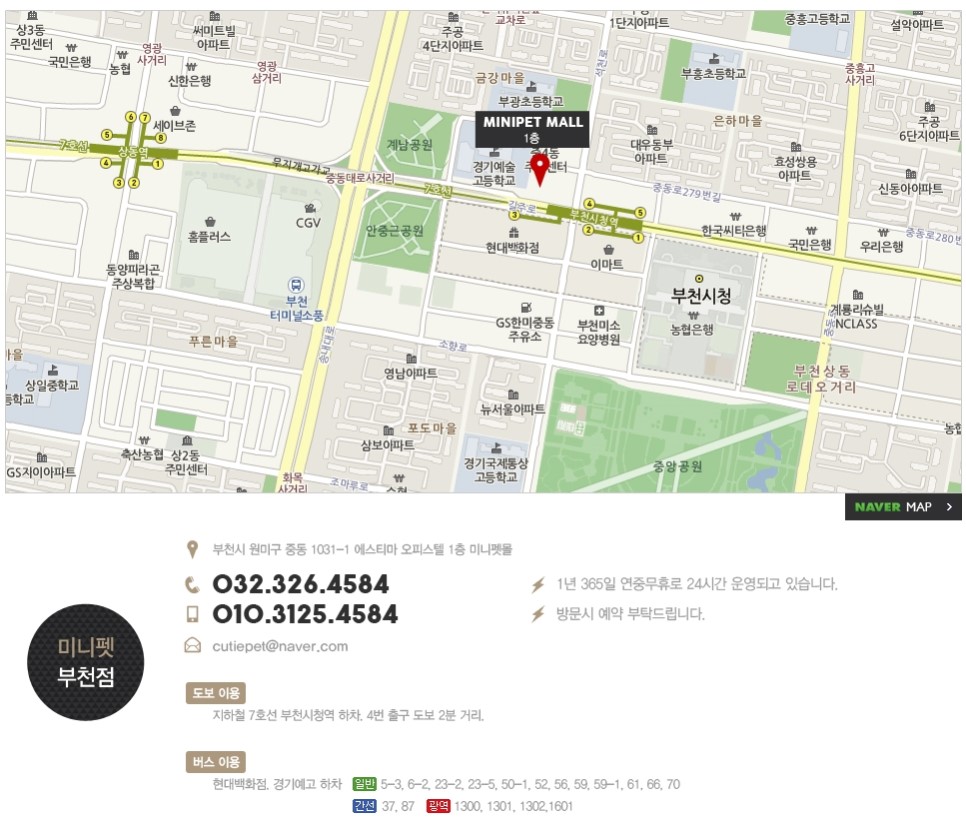The height and width of the screenshot is (826, 966).
Task: Open the NAVER MAP button
Action: tap(903, 507)
